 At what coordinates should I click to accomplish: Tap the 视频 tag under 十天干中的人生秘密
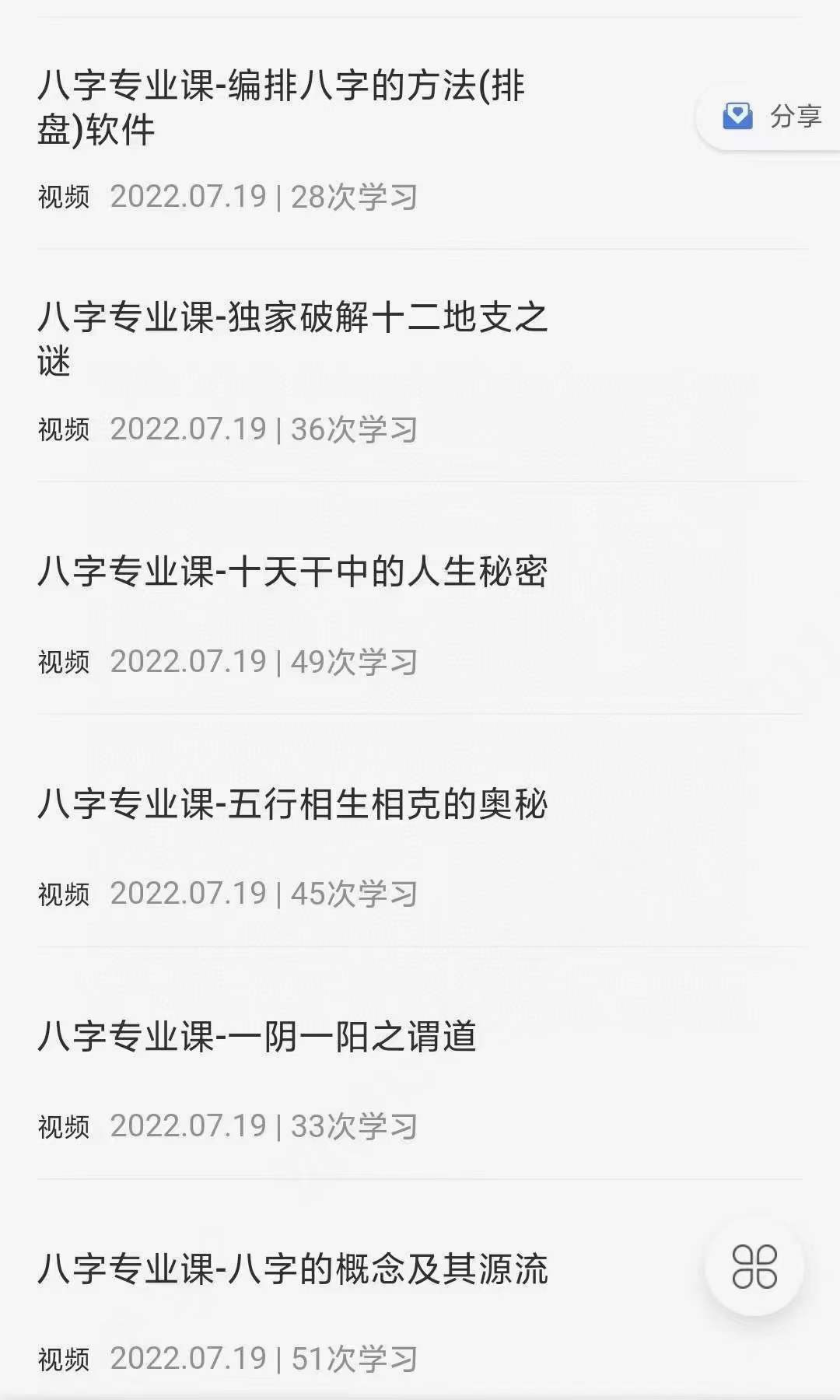(66, 662)
